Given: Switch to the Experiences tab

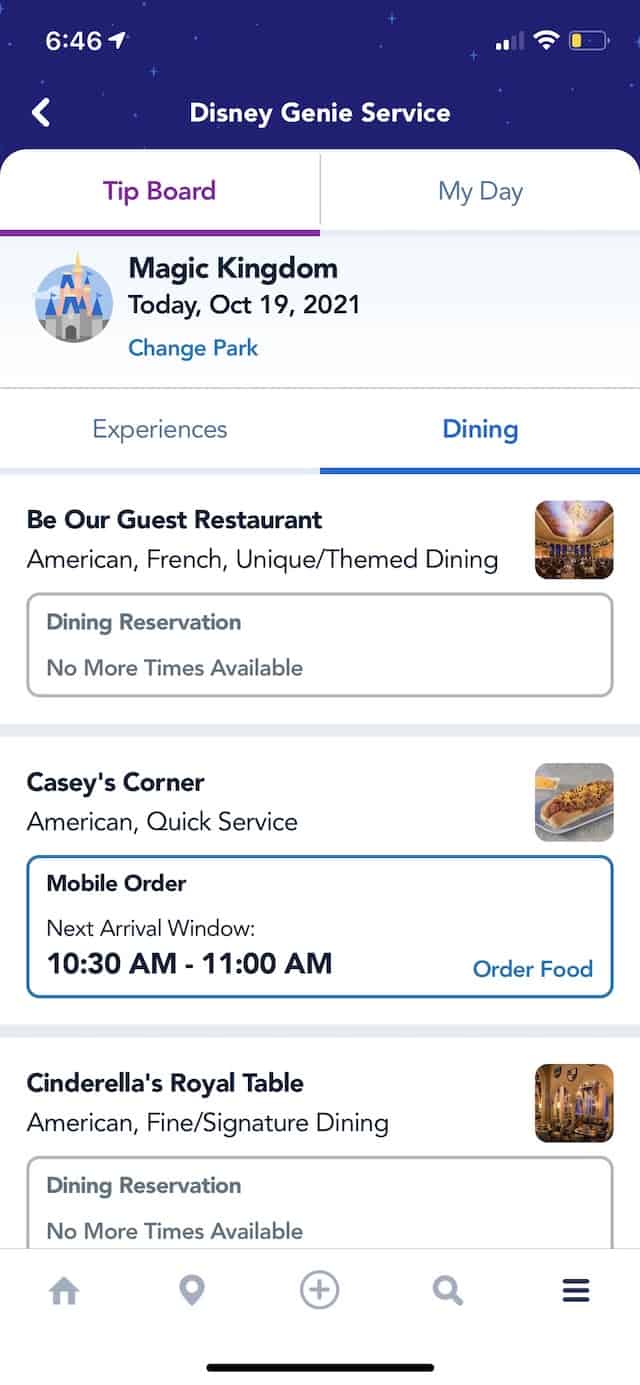Looking at the screenshot, I should coord(160,430).
